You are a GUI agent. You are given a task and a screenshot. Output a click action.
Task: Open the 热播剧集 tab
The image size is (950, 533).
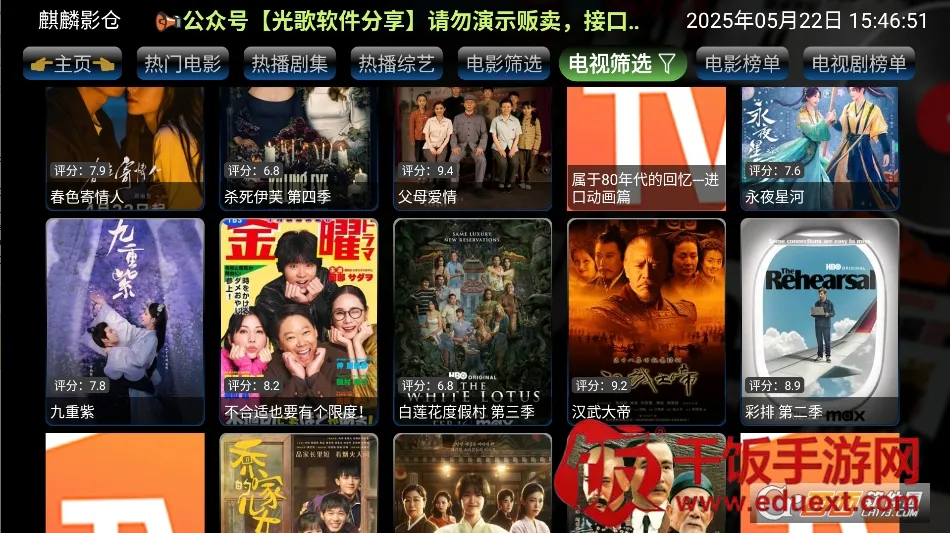coord(289,64)
